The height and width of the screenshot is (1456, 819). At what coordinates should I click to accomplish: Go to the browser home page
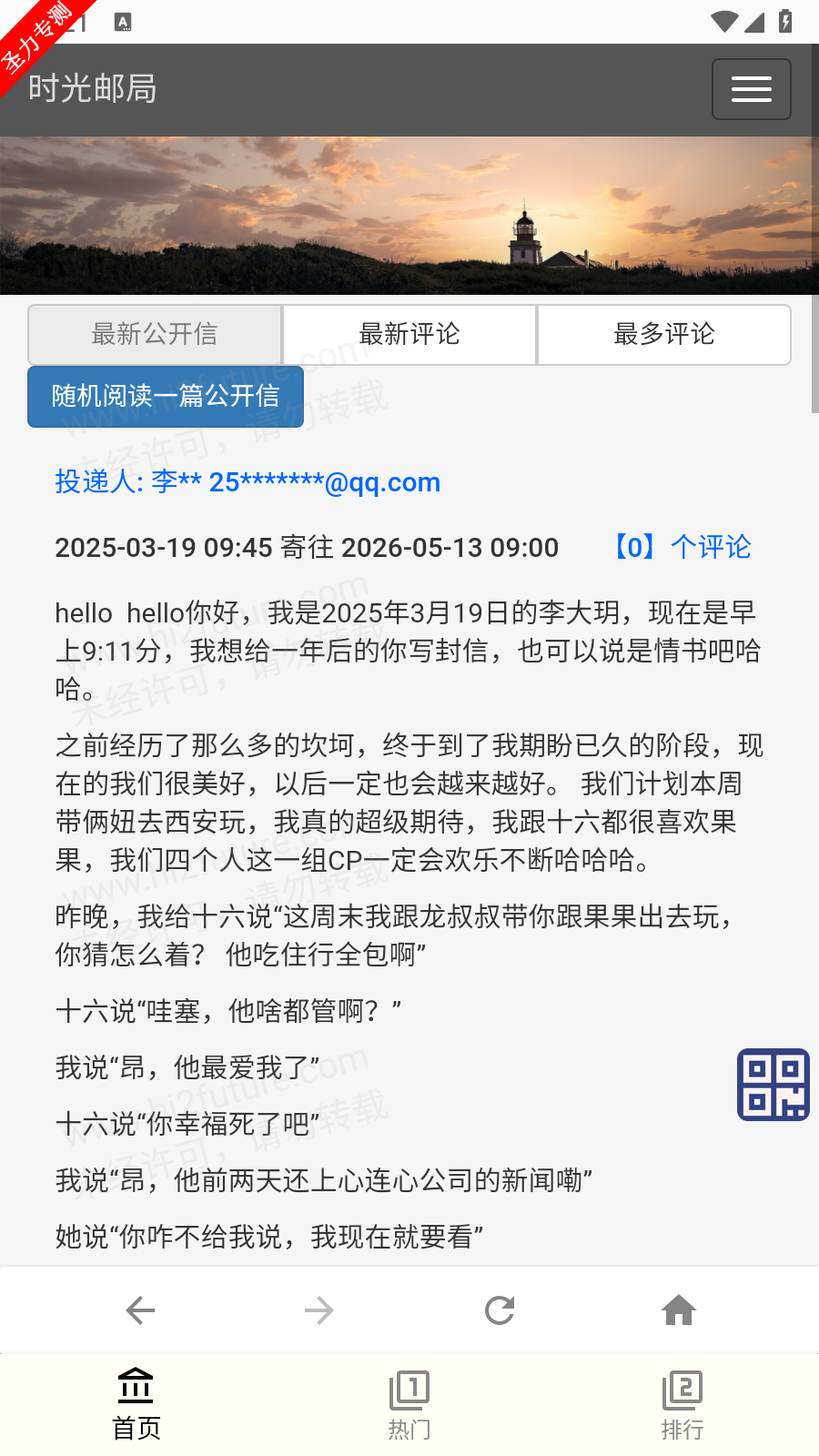pyautogui.click(x=678, y=1310)
